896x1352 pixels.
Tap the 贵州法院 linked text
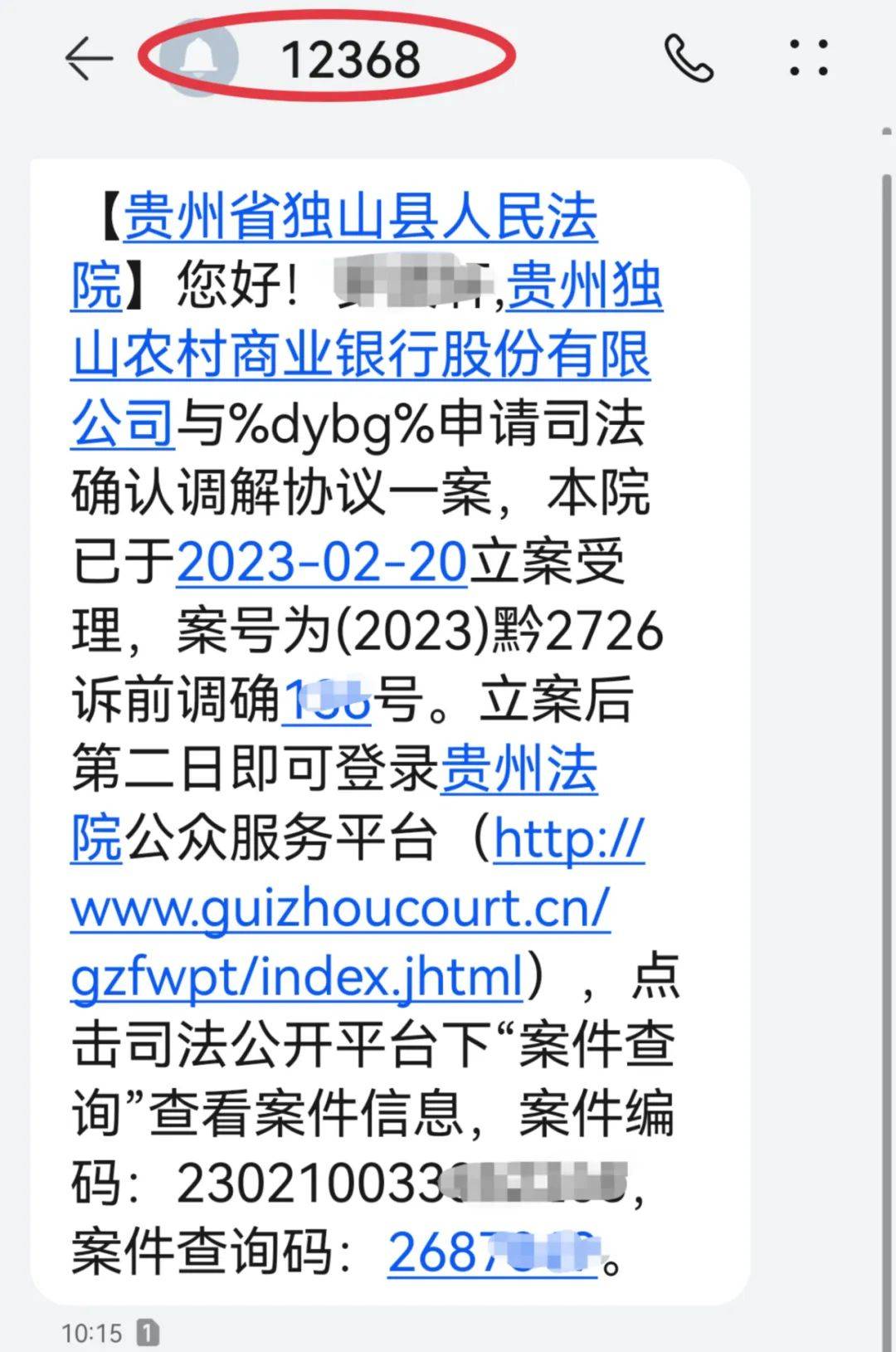pyautogui.click(x=518, y=769)
